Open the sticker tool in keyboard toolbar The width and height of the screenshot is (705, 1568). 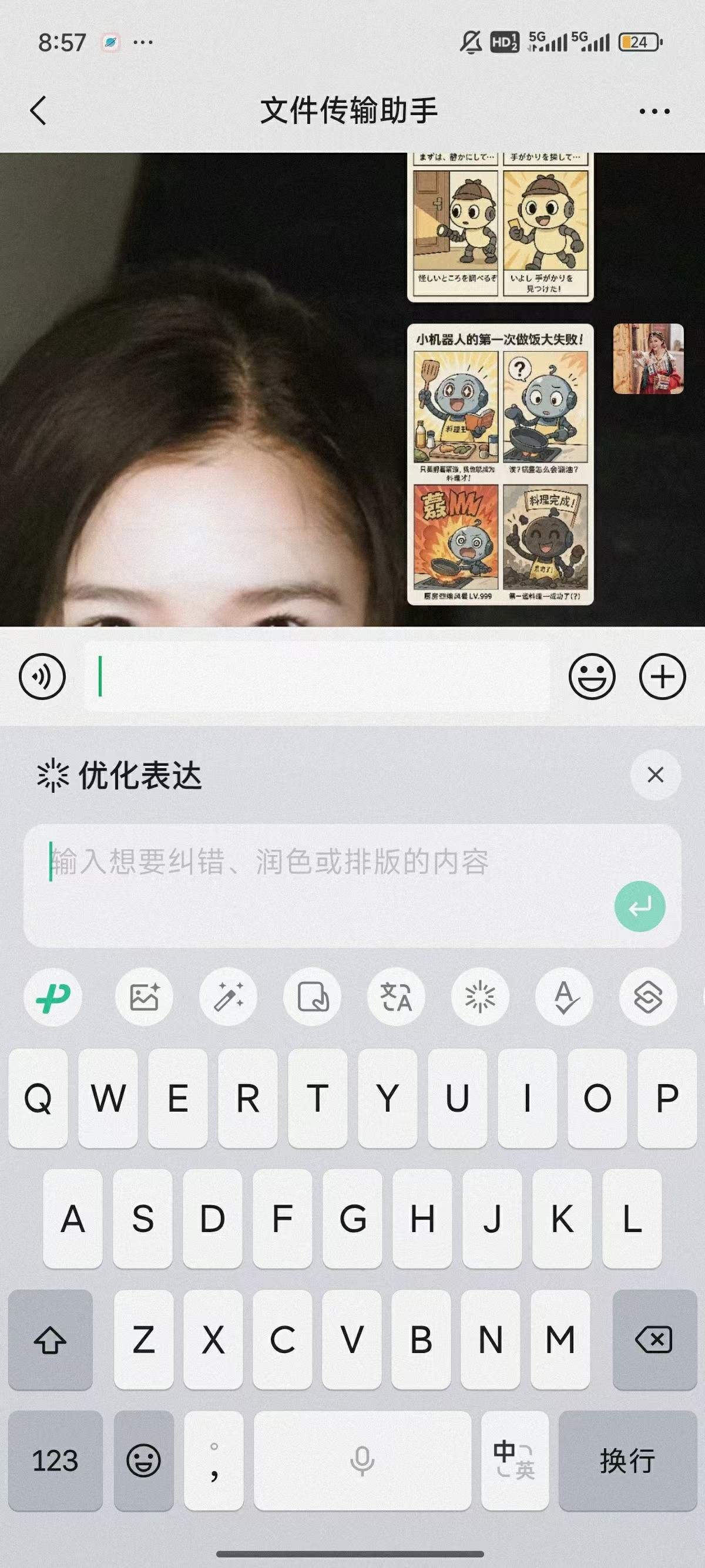(x=313, y=997)
